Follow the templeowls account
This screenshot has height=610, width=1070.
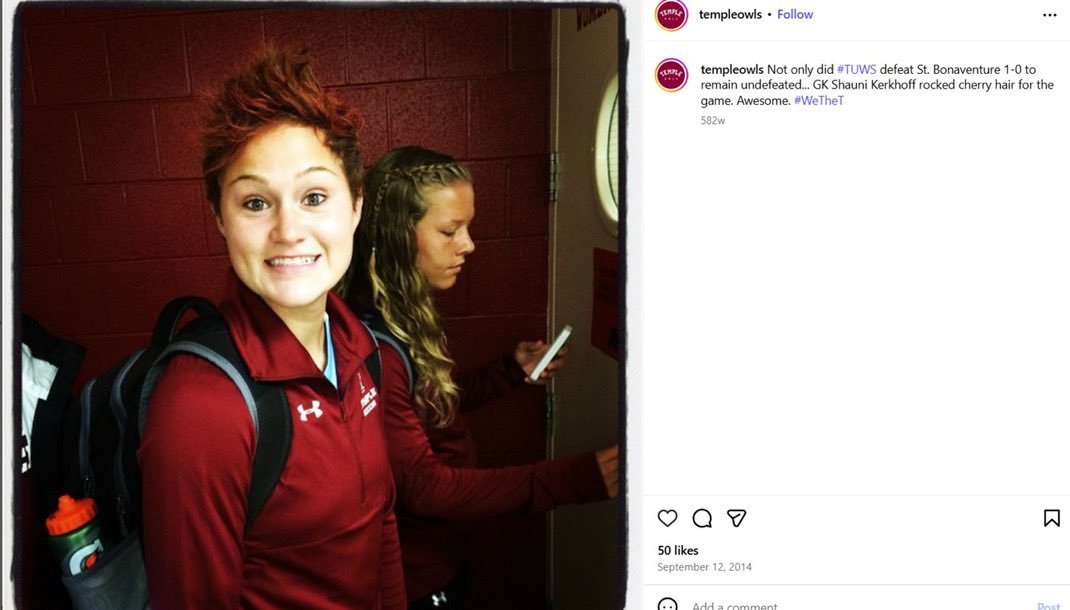(x=795, y=15)
